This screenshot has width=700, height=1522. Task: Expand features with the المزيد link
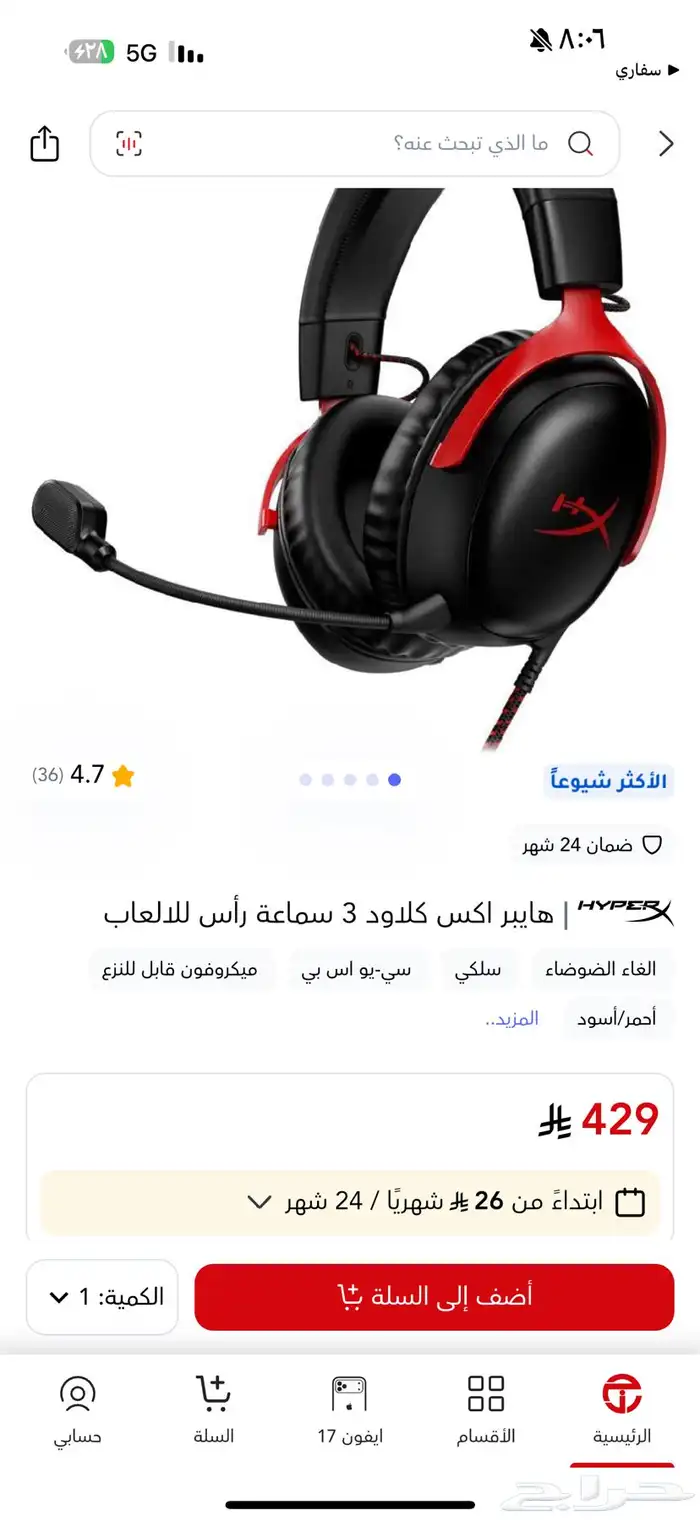click(x=511, y=1019)
